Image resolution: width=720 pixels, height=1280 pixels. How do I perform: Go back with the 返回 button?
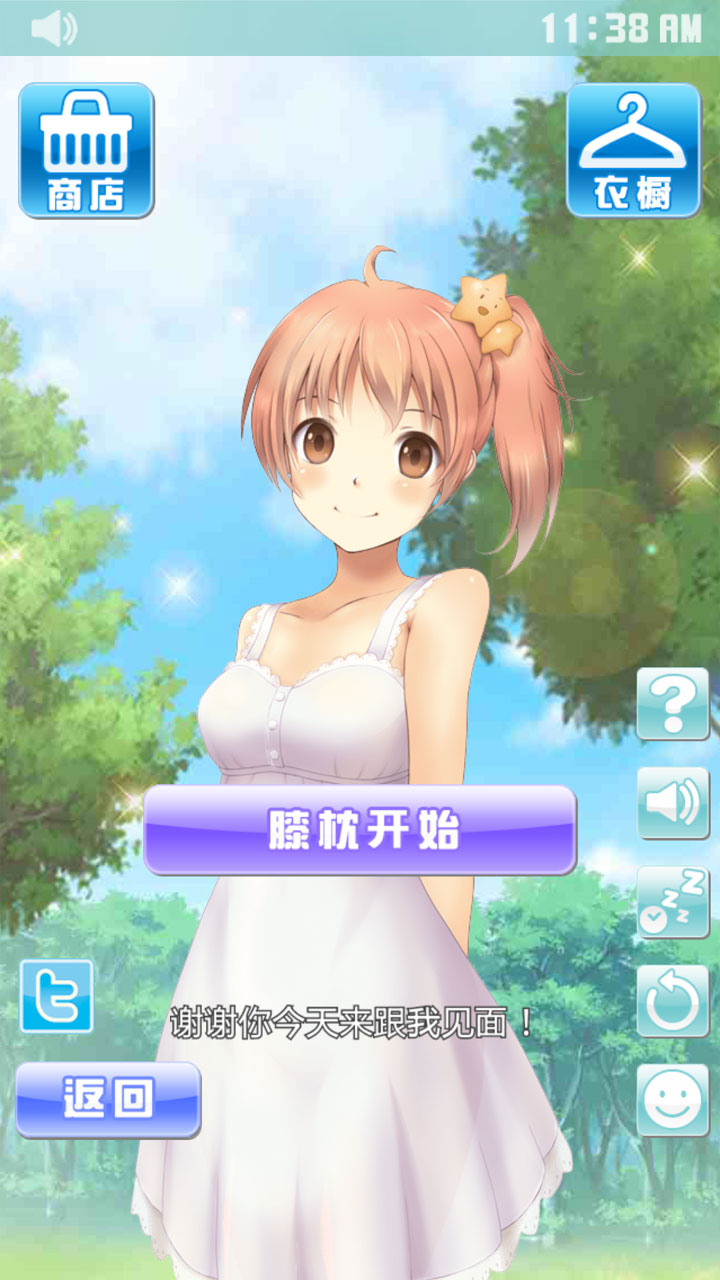tap(108, 1099)
